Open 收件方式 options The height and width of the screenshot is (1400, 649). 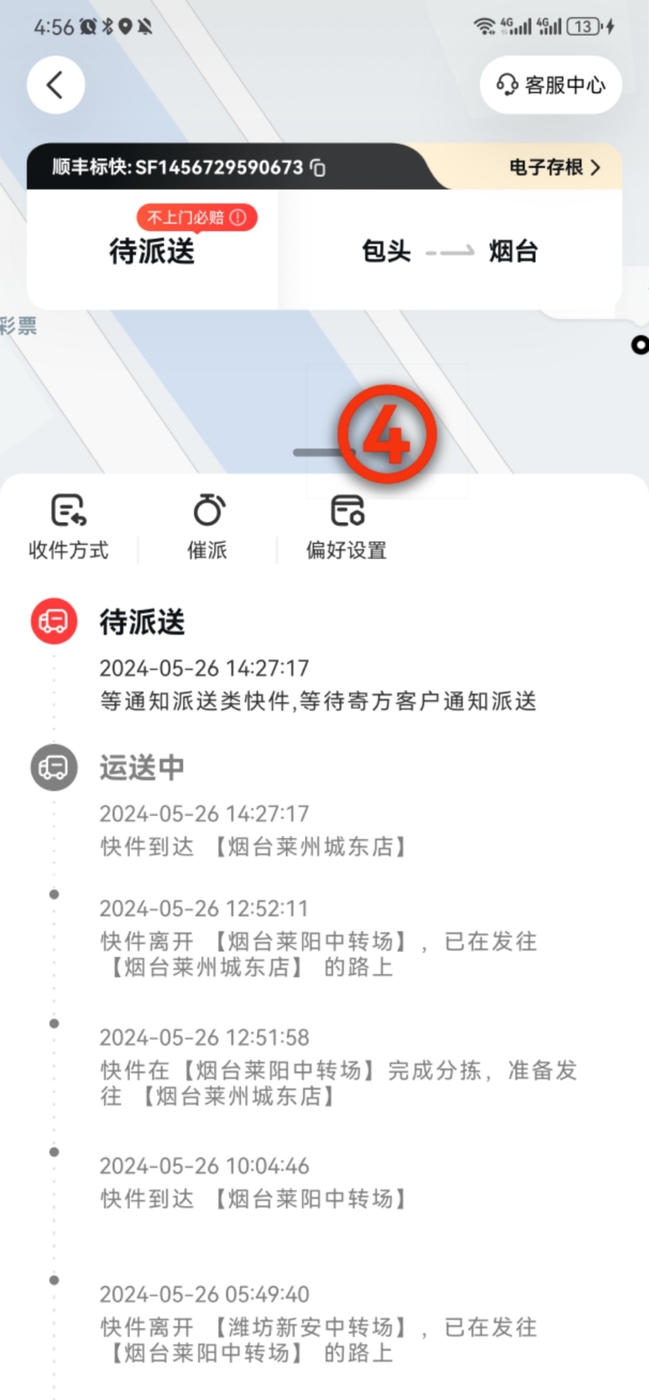68,526
